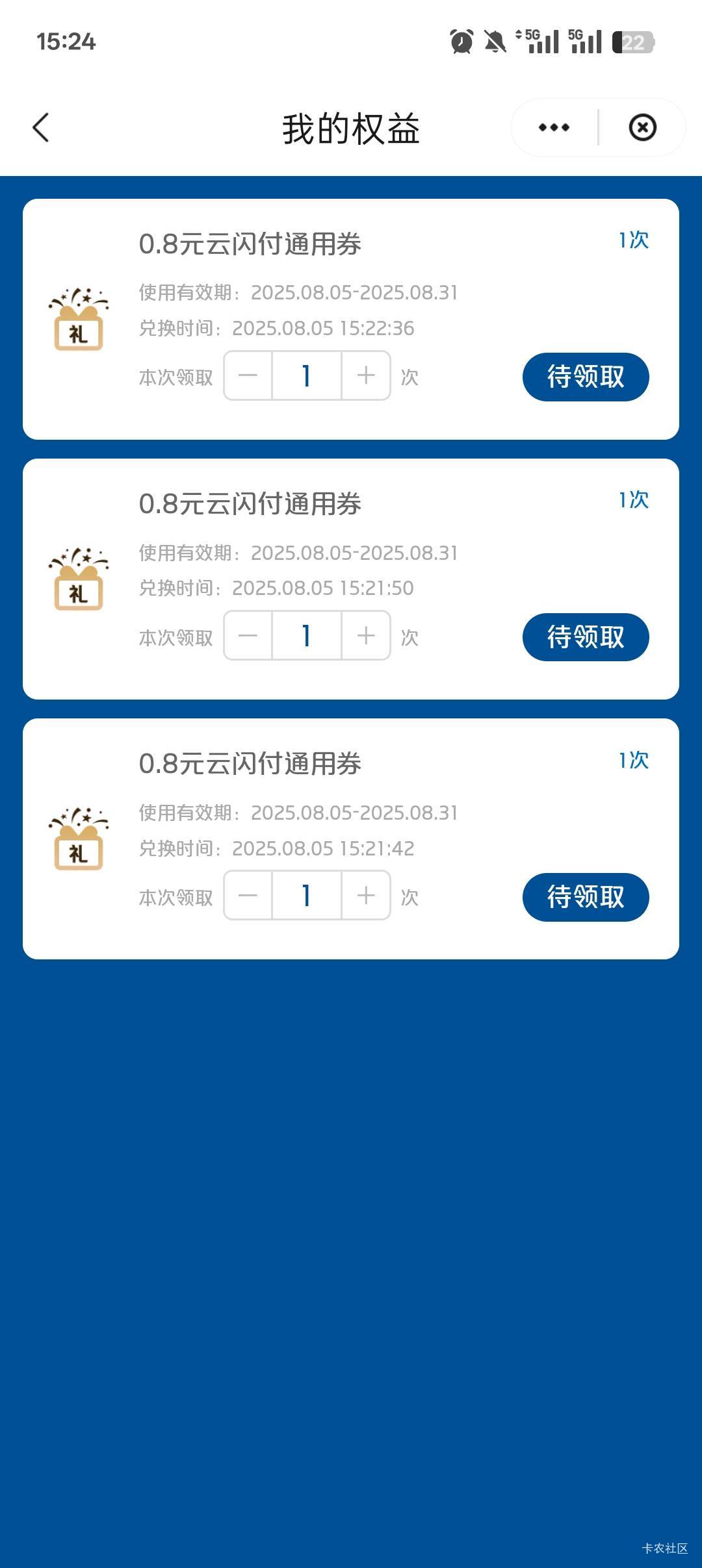Decrease claim count for 15:22:36 coupon
This screenshot has width=702, height=1568.
(x=248, y=375)
